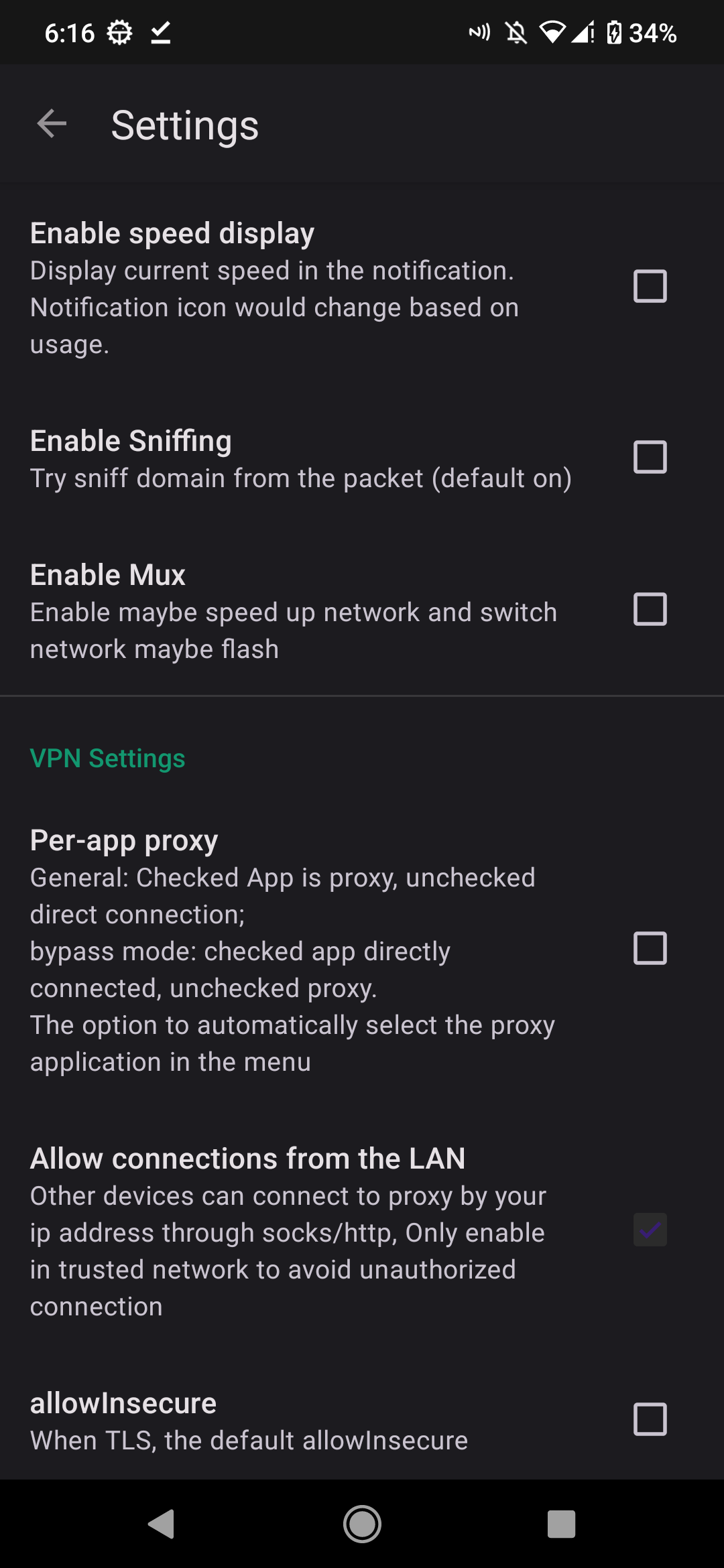Go back from Settings

(x=52, y=124)
